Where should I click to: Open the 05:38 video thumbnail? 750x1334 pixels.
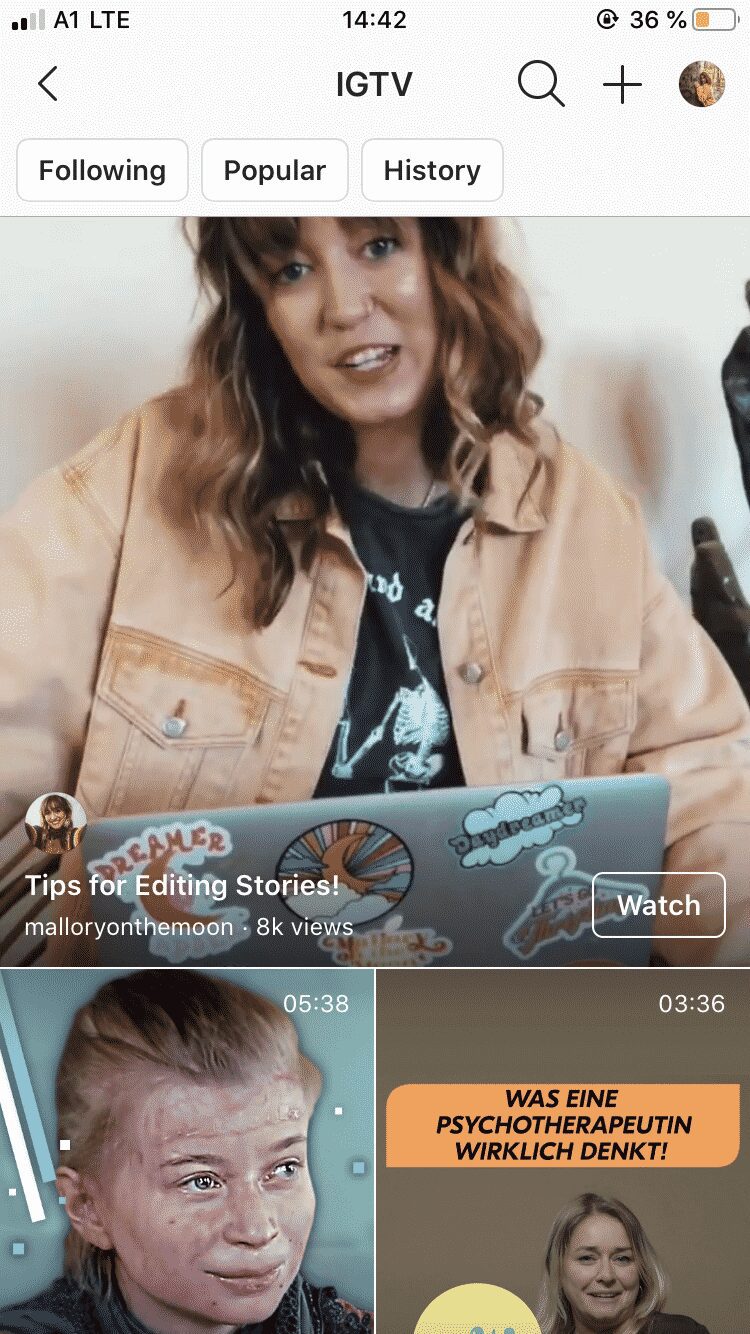187,1150
